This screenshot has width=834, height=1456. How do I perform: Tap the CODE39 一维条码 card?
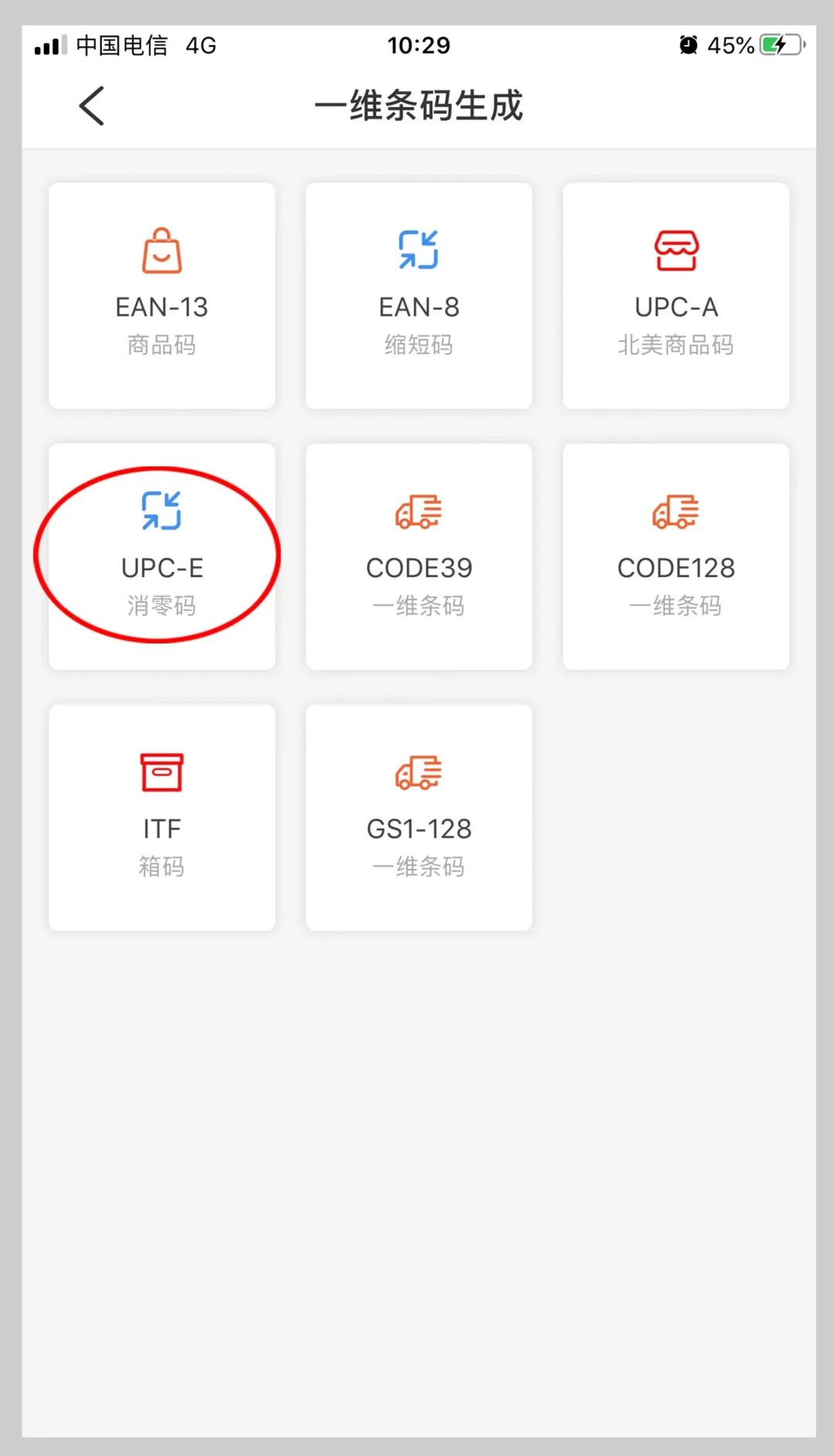419,556
